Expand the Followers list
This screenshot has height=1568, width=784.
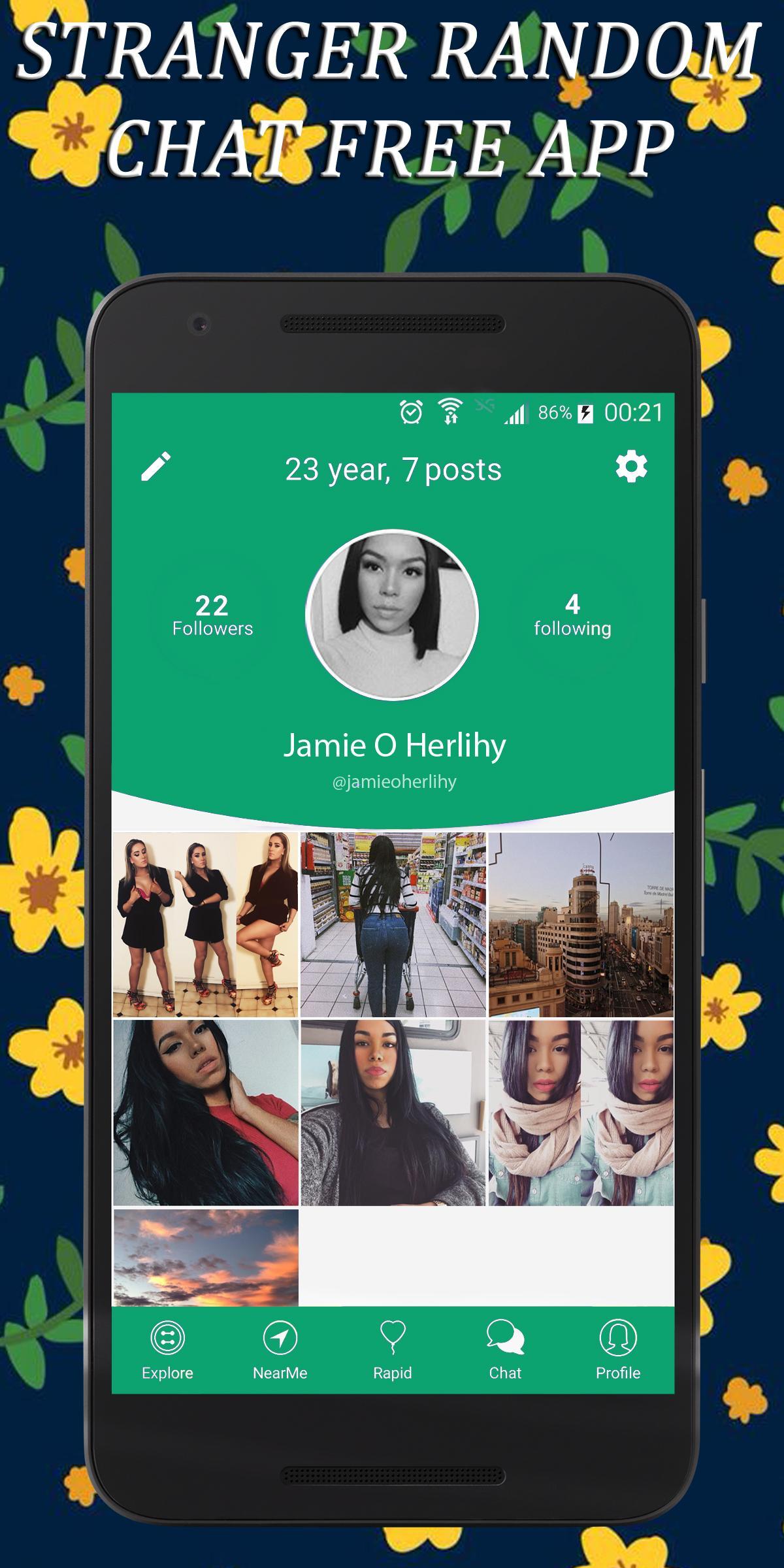pyautogui.click(x=212, y=617)
